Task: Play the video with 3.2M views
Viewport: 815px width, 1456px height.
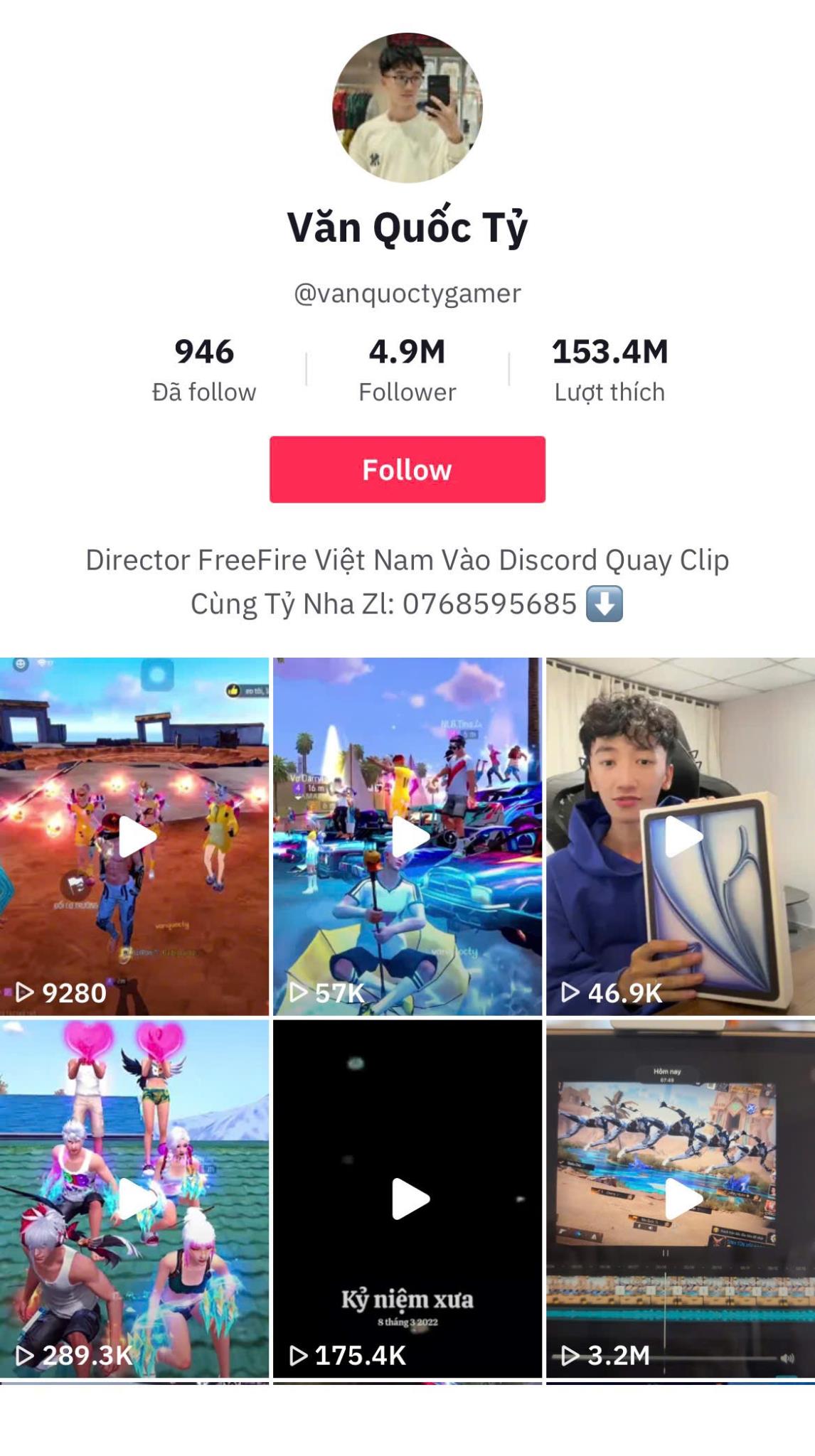Action: click(x=681, y=1199)
